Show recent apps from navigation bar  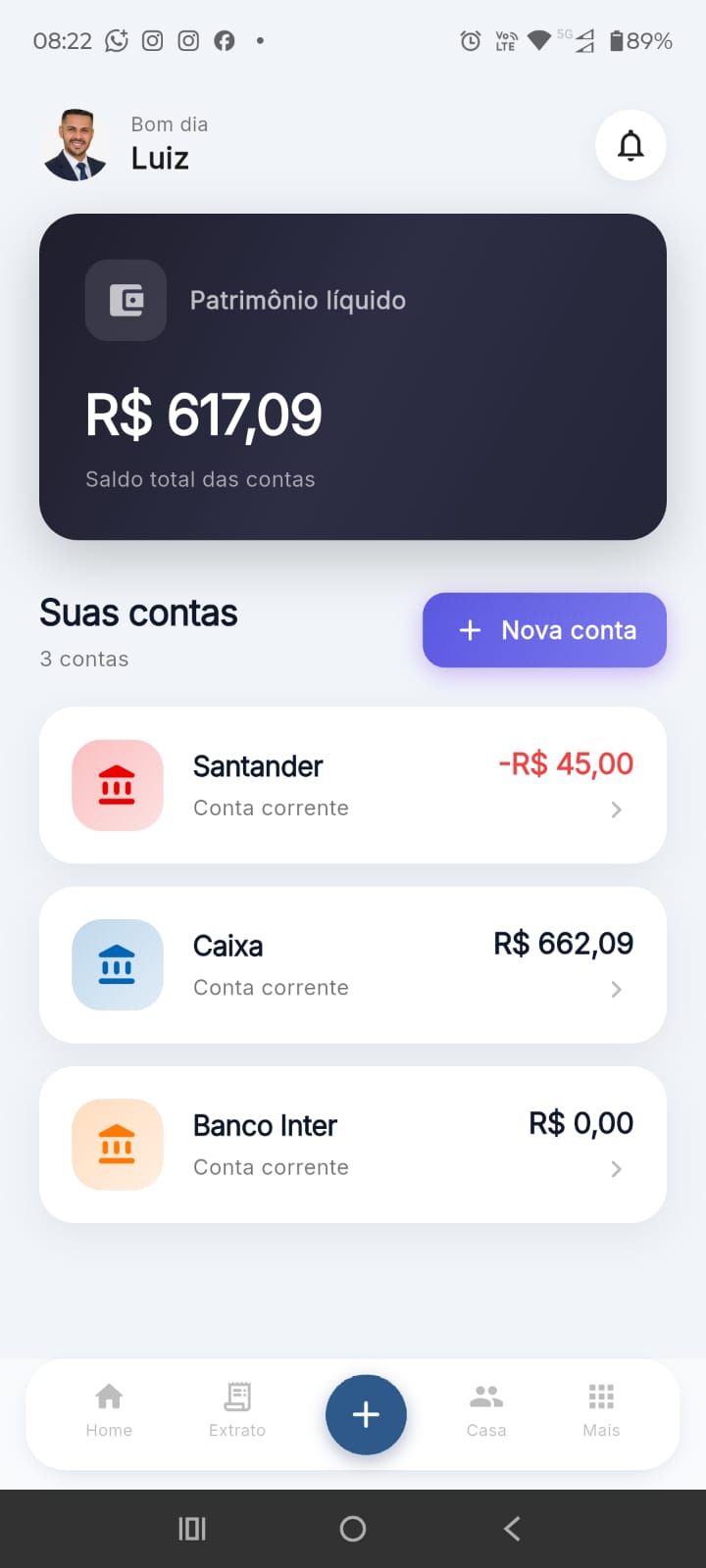[192, 1529]
